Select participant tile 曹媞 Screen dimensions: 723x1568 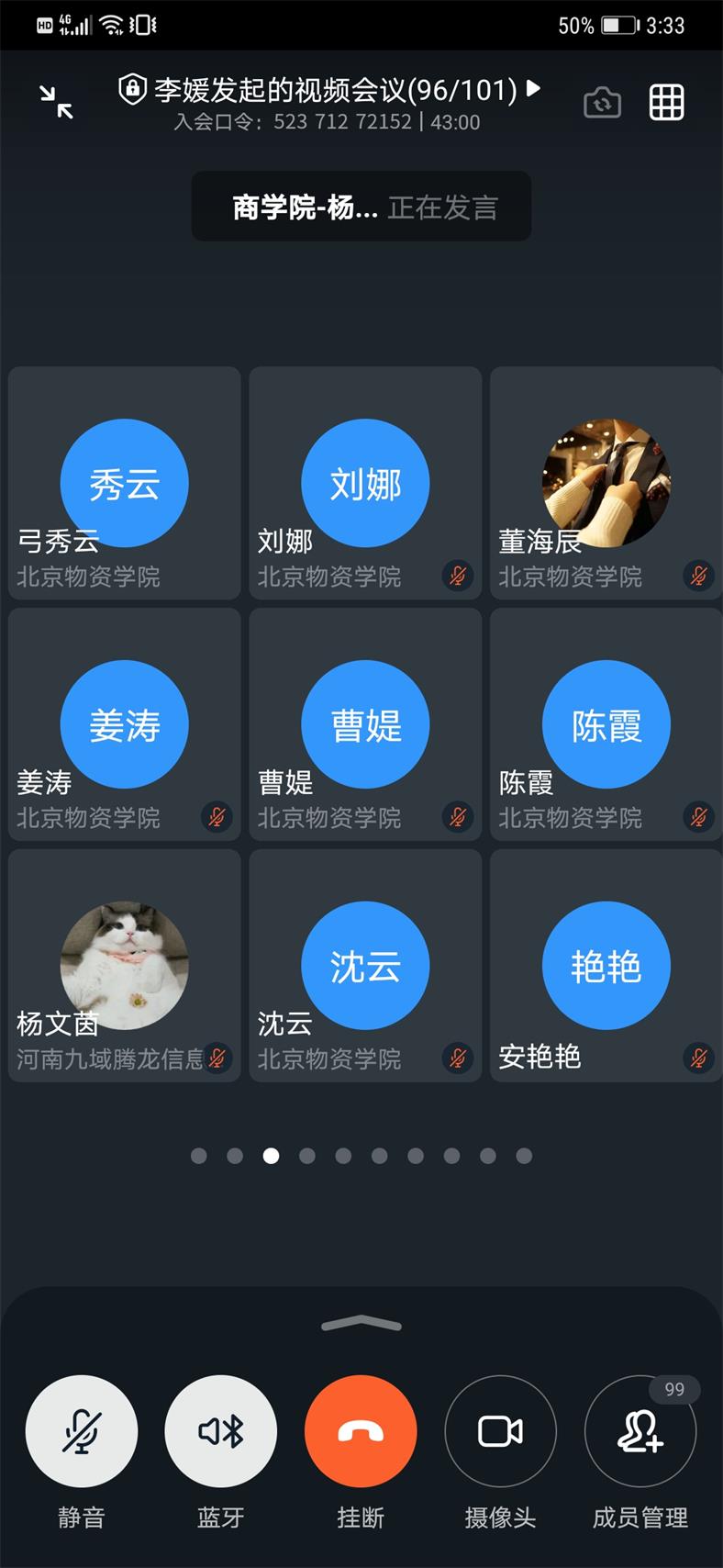[365, 724]
